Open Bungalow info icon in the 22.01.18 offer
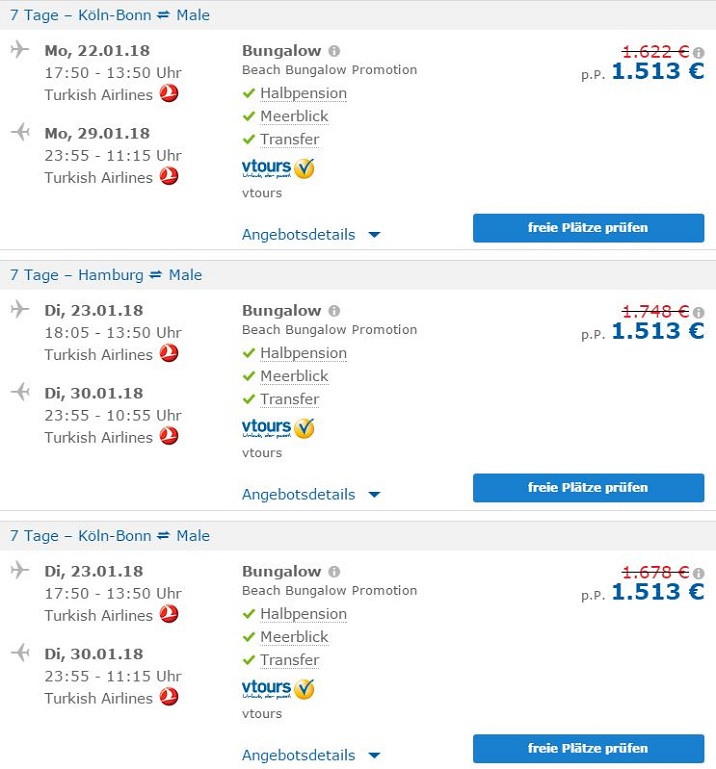Screen dimensions: 716x769 (x=334, y=51)
